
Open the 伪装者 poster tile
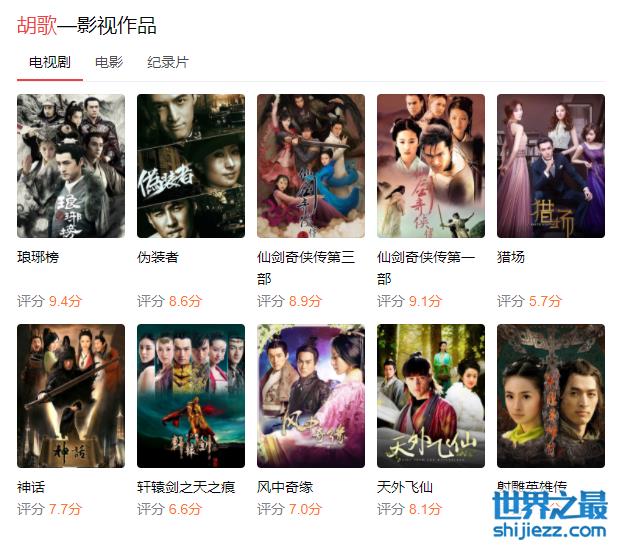coord(191,166)
